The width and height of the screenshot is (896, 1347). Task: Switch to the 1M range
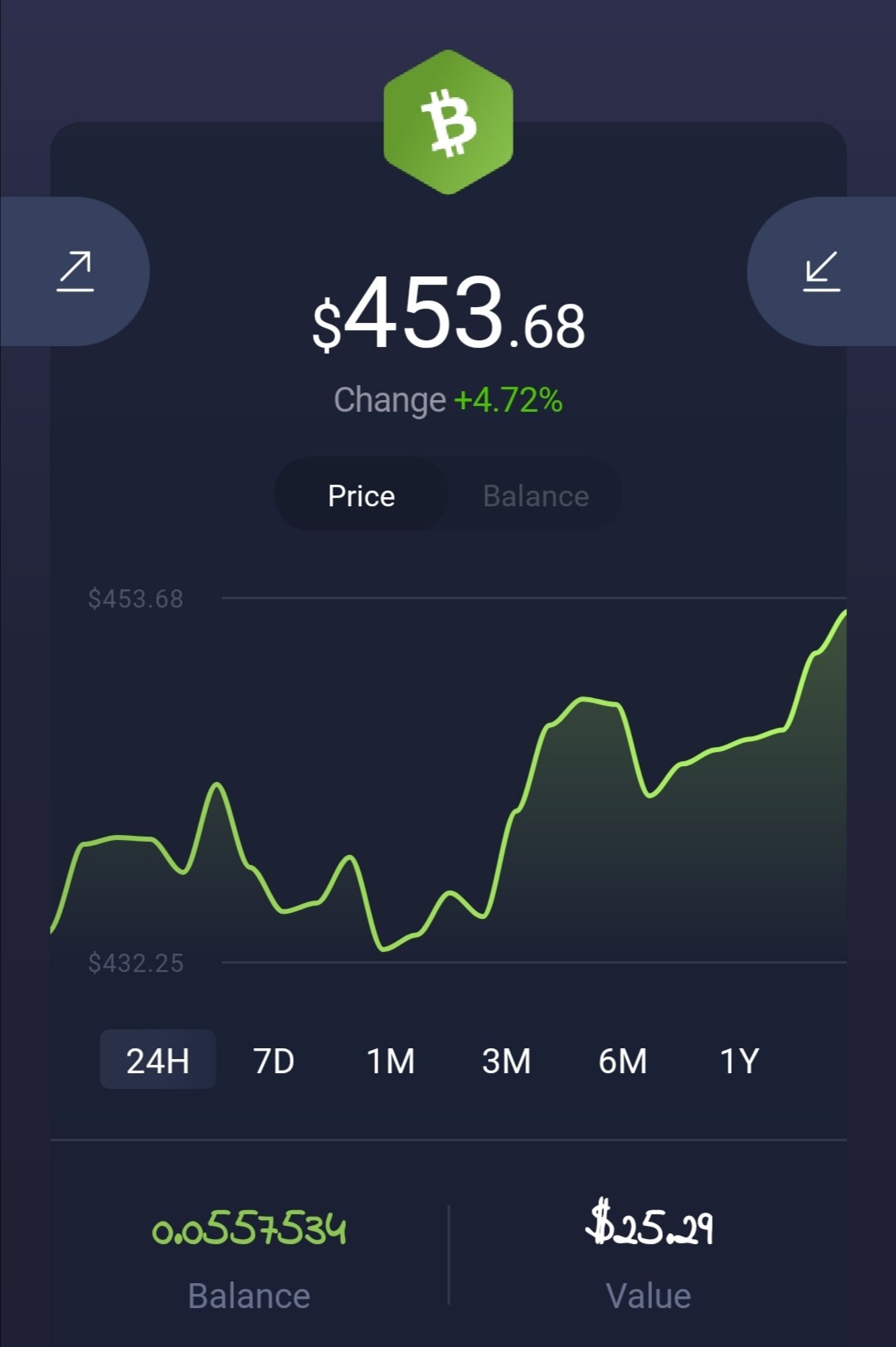(x=391, y=1060)
